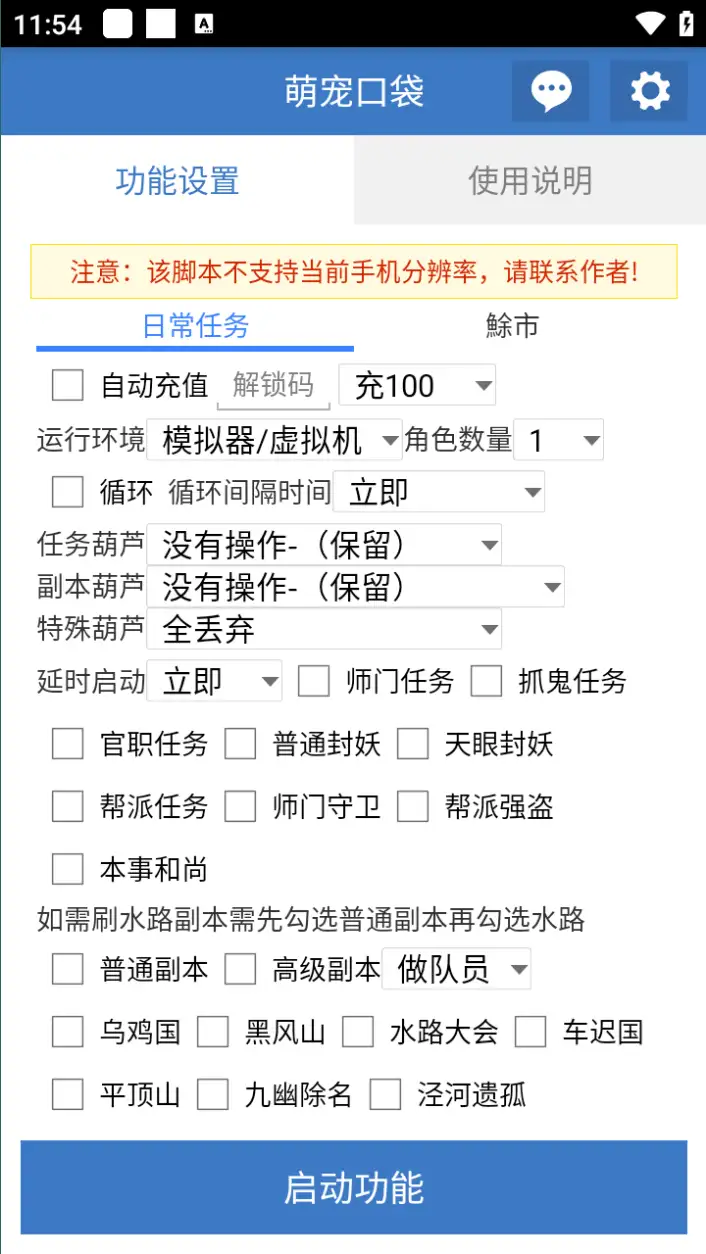Expand the 做队员 dropdown
The image size is (706, 1254).
point(456,969)
